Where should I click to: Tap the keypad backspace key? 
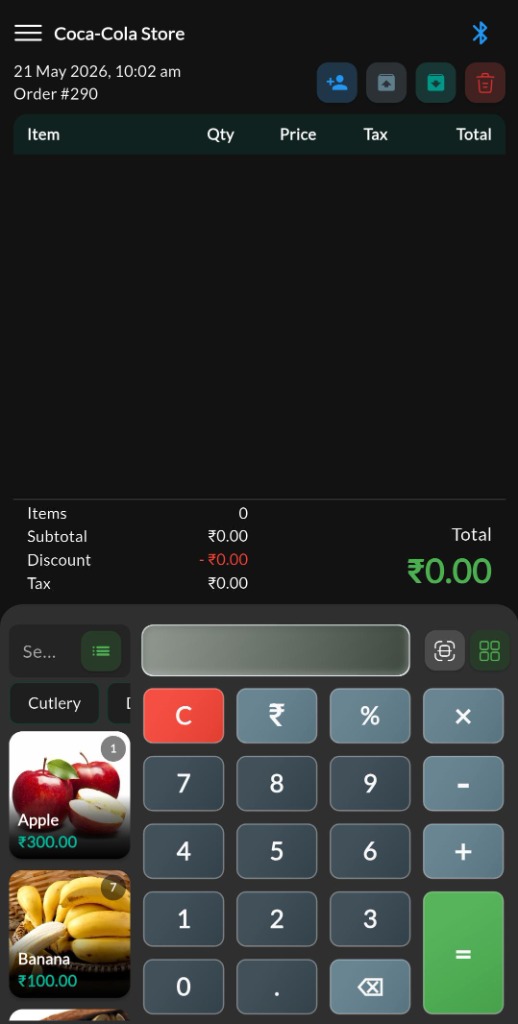(x=370, y=987)
